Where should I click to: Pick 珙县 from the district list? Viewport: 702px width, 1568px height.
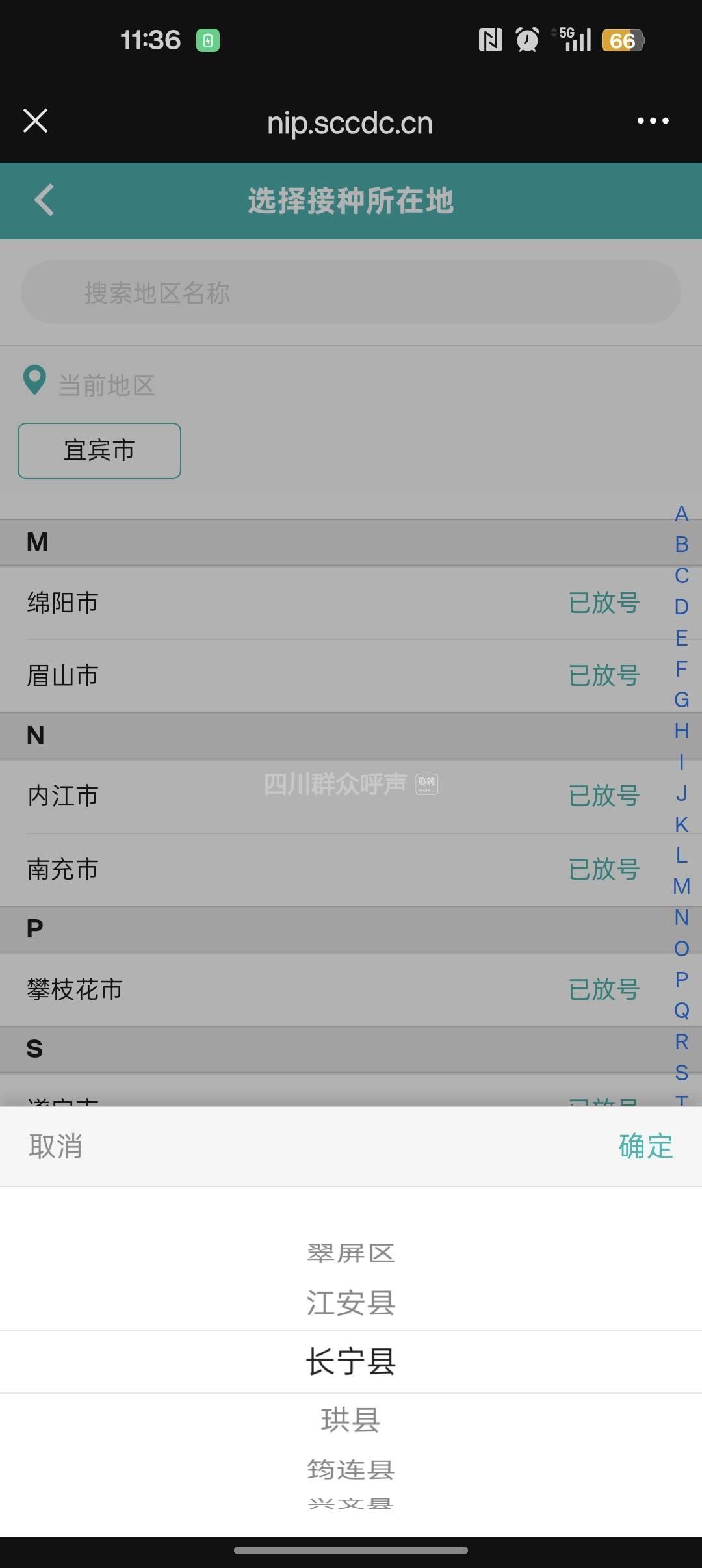click(351, 1420)
